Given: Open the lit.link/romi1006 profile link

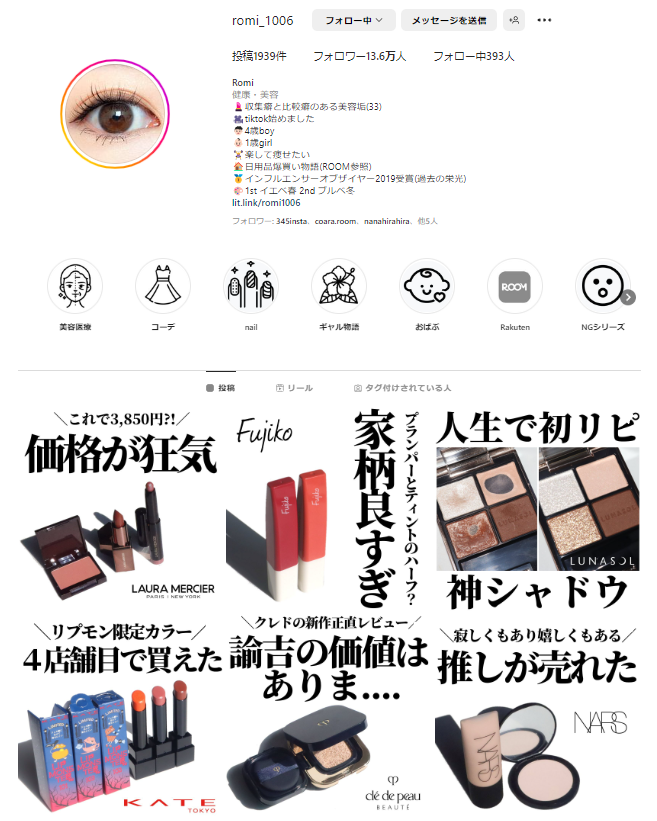Looking at the screenshot, I should point(266,202).
